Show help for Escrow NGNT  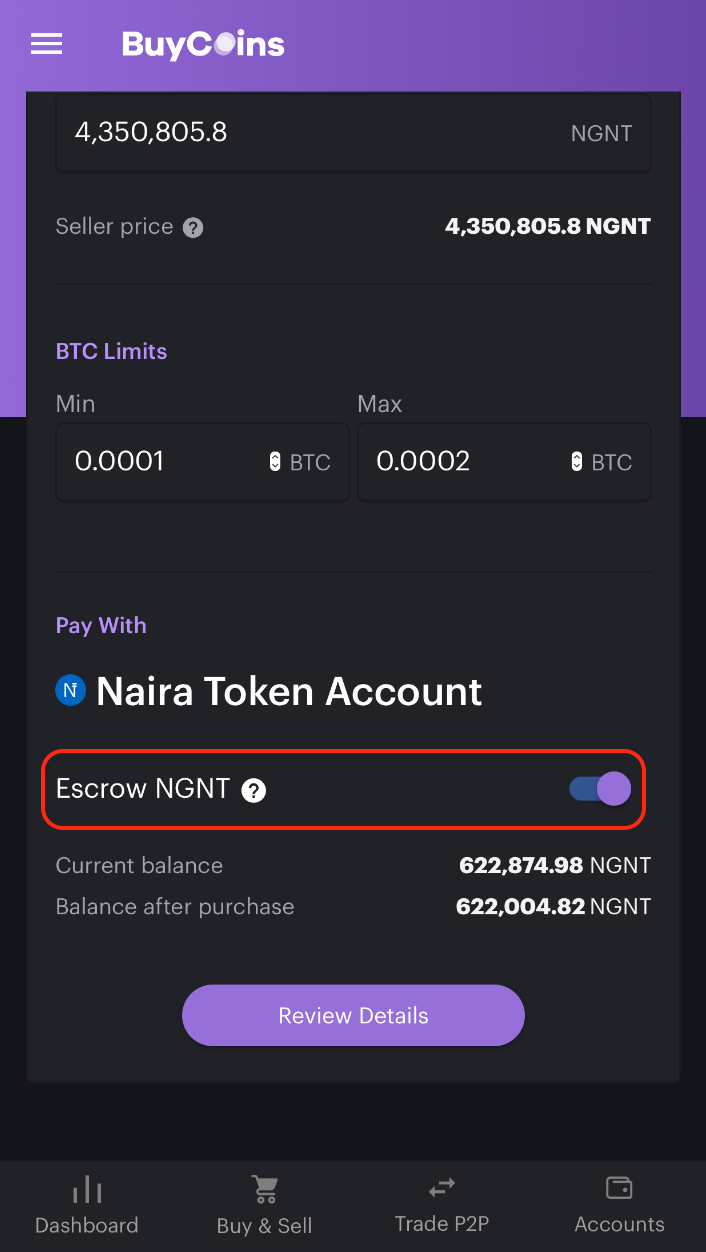tap(254, 791)
